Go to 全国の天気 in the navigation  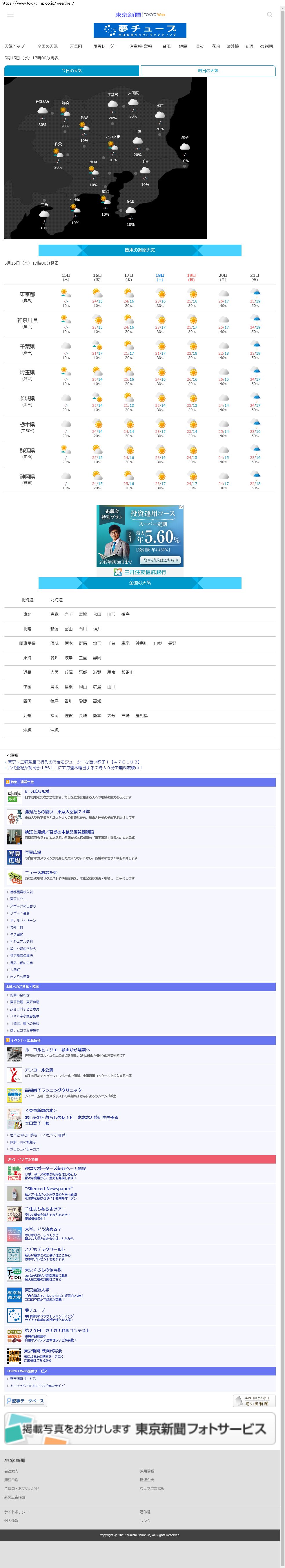click(48, 46)
